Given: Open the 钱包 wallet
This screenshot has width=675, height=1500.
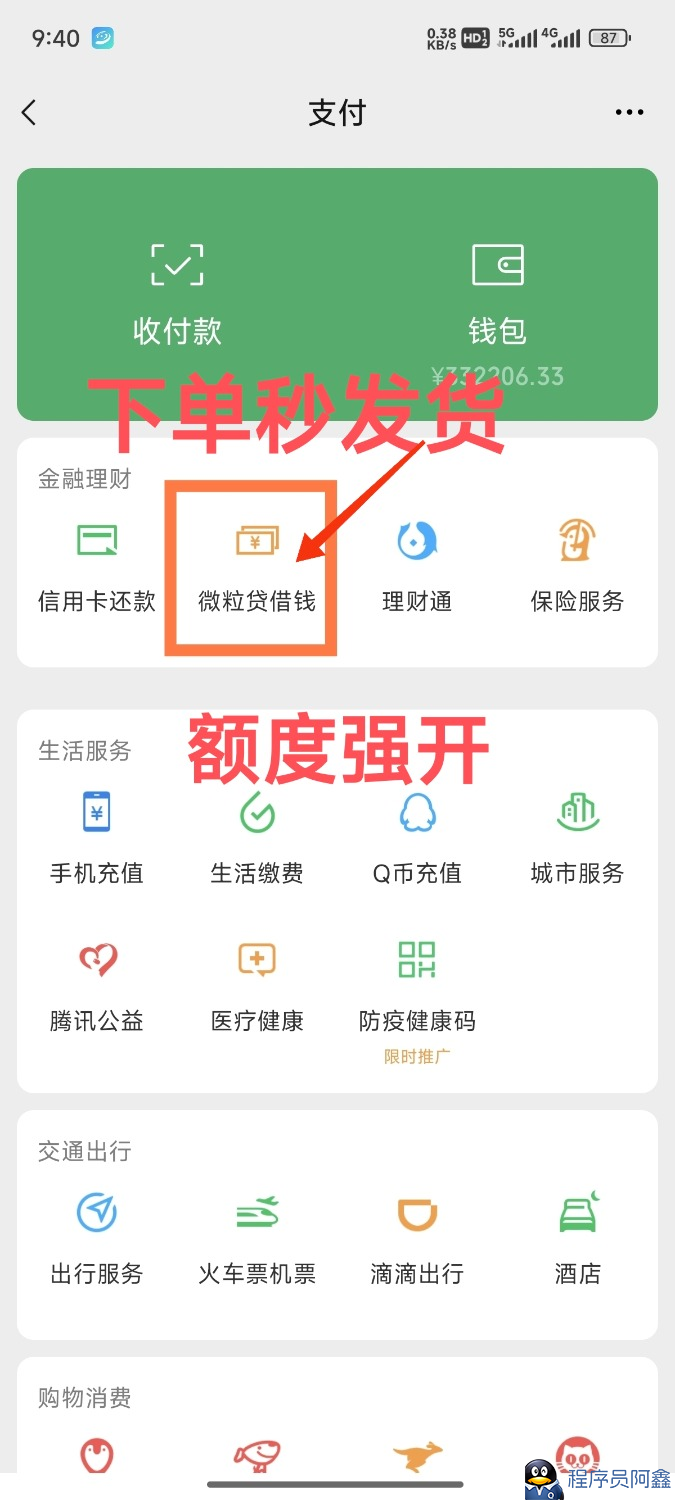Looking at the screenshot, I should tap(497, 295).
